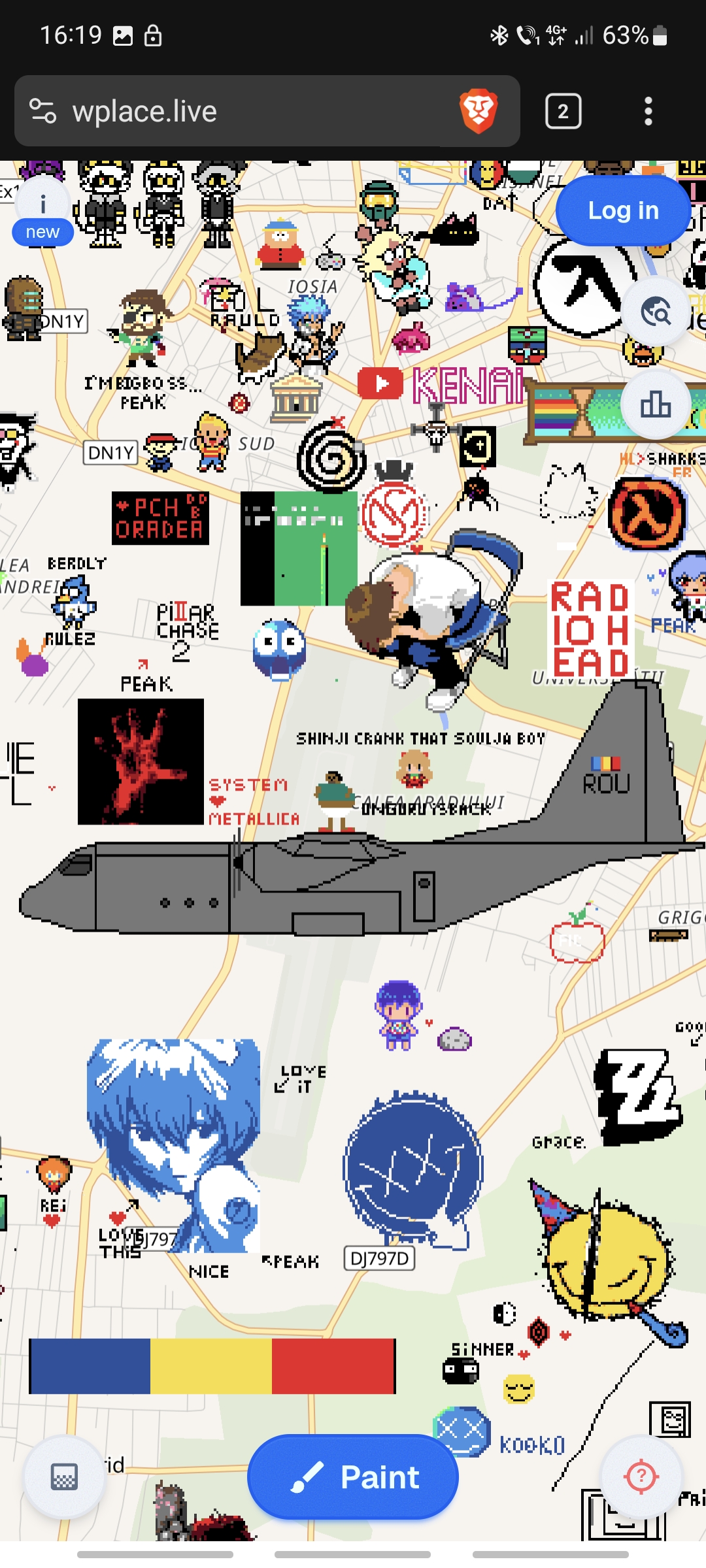Image resolution: width=706 pixels, height=1568 pixels.
Task: Open the leaderboard chart icon
Action: [x=656, y=404]
